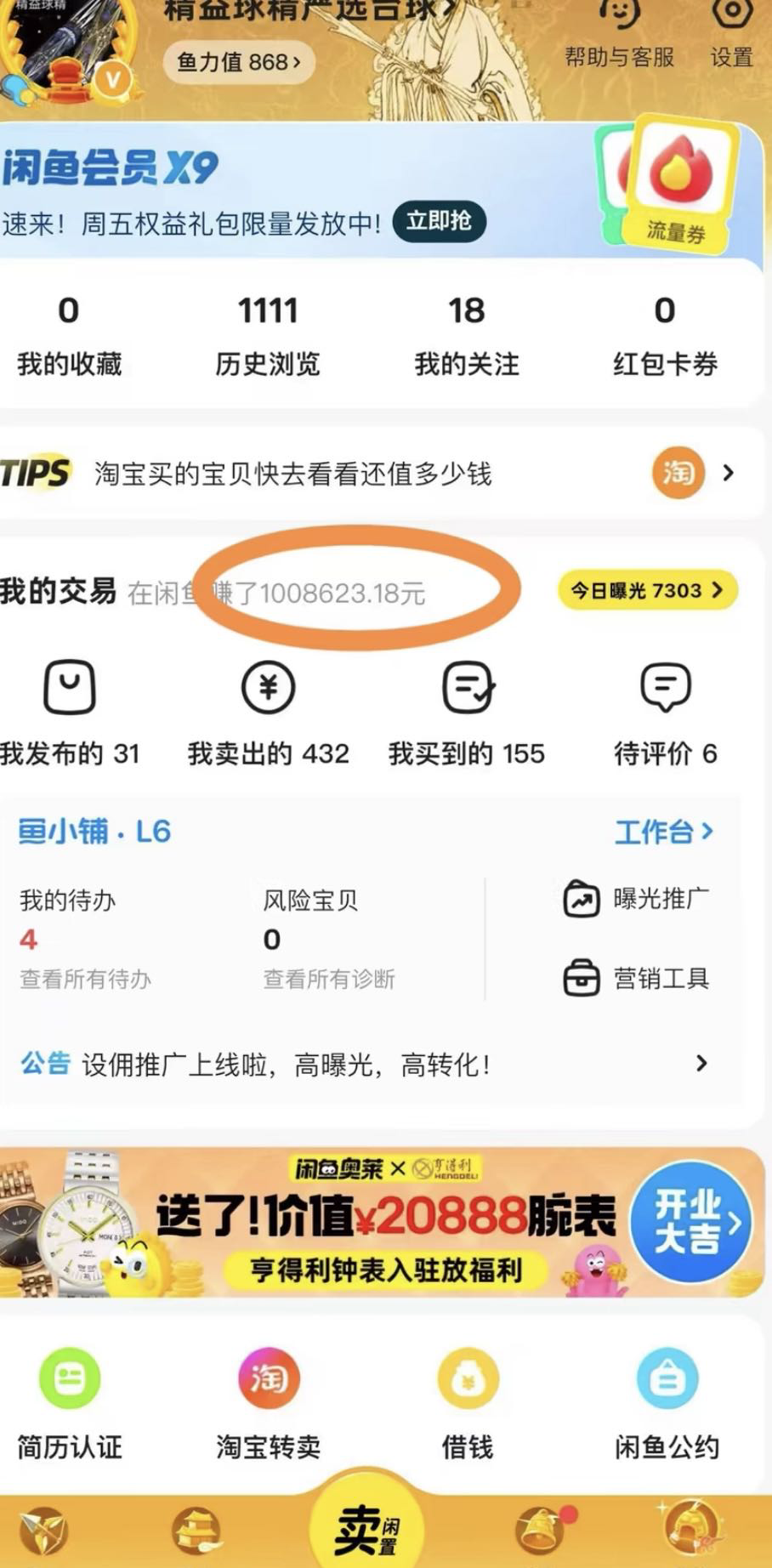
Task: Tap the center 卖闲置 sell button
Action: [x=366, y=1526]
